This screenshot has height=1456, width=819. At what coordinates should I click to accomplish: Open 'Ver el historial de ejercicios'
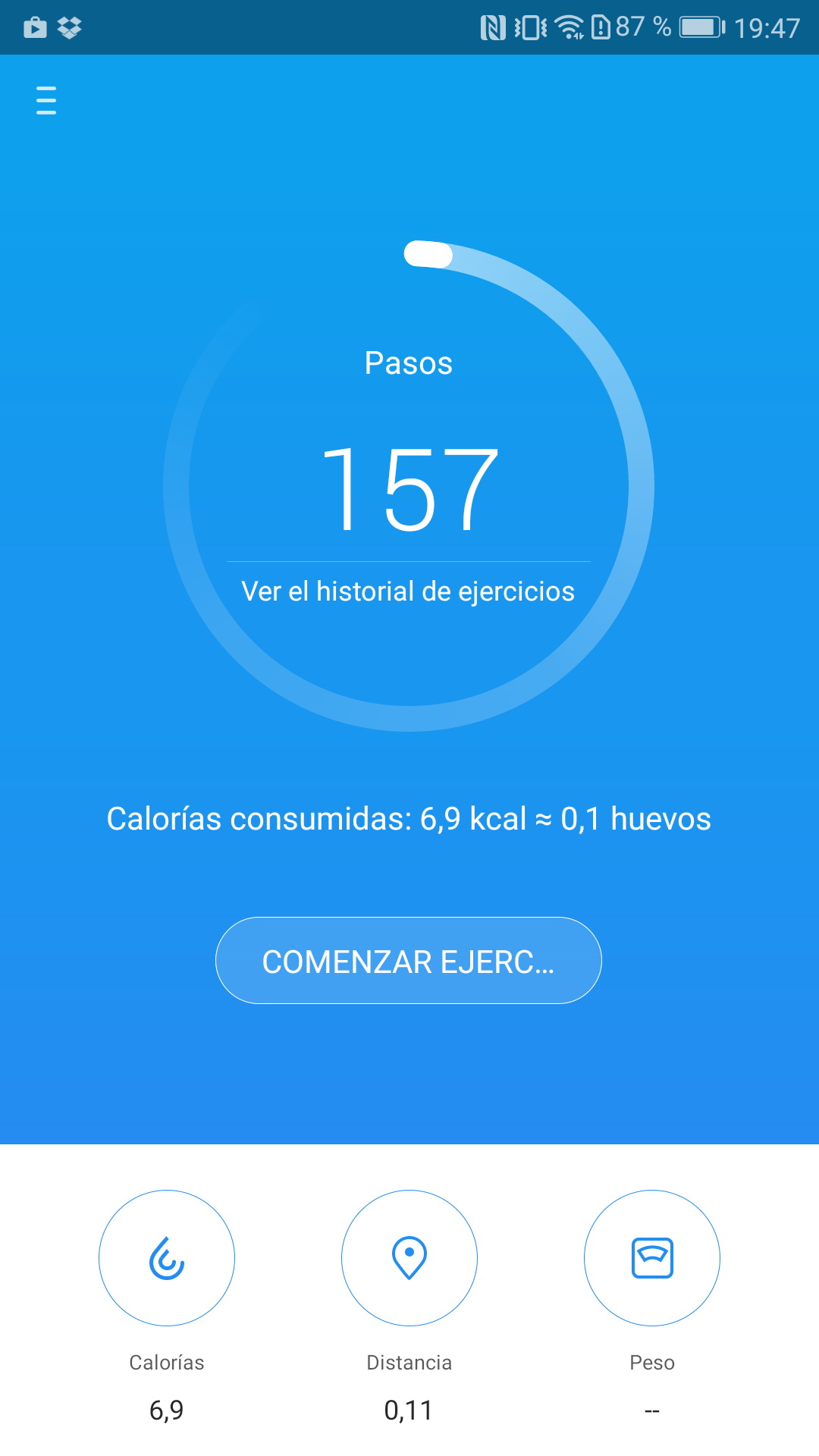(x=408, y=591)
